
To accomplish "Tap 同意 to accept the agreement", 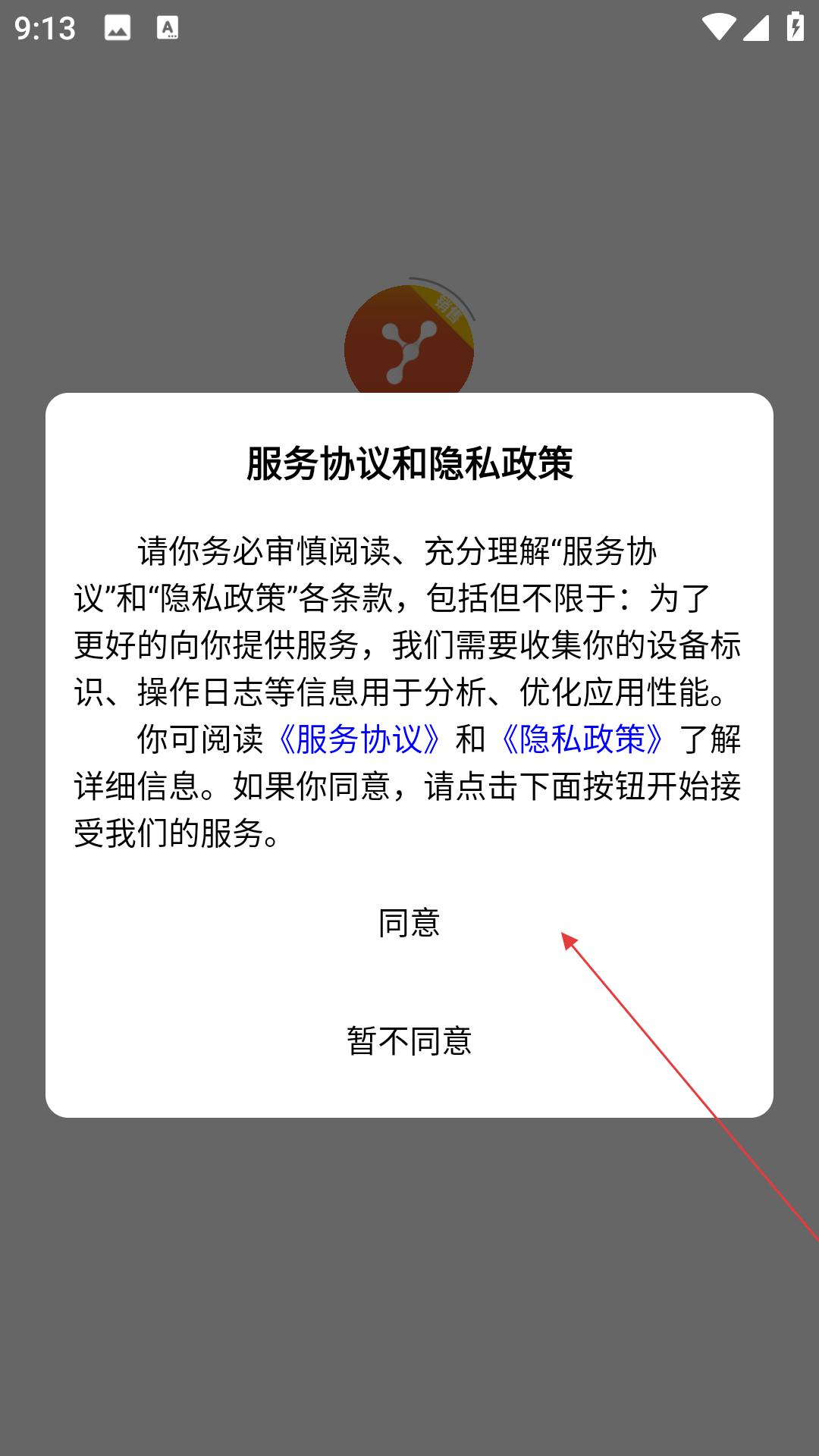I will [409, 923].
